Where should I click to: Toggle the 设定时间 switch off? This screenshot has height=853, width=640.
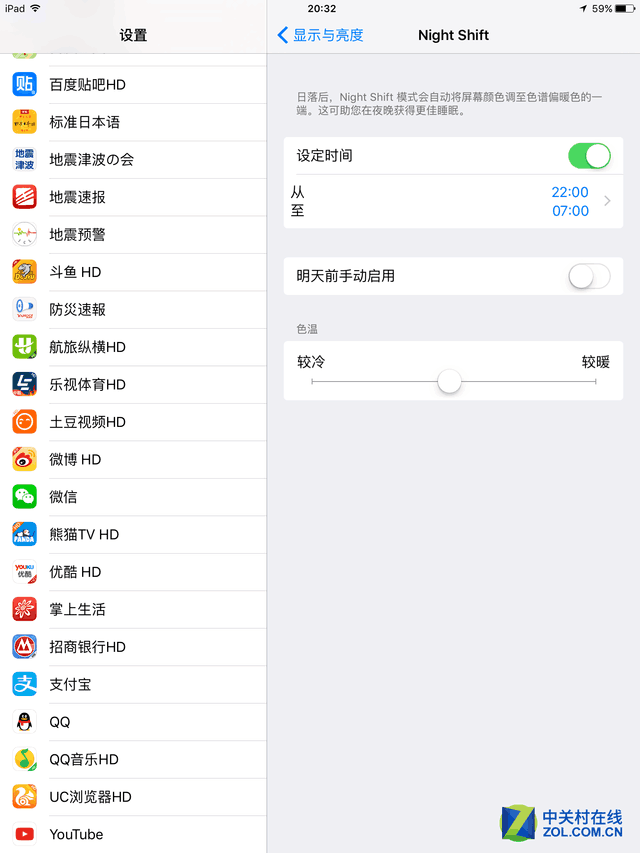pos(589,156)
